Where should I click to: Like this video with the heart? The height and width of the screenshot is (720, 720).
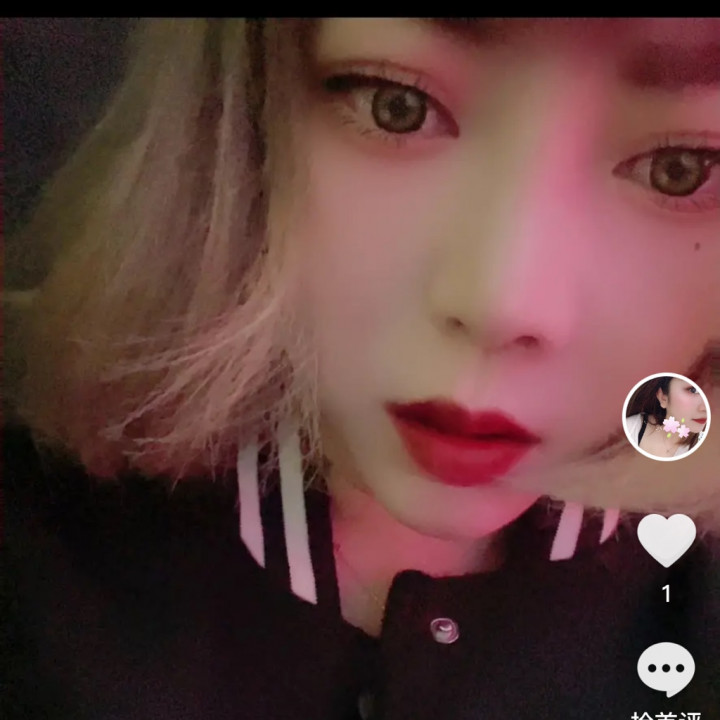point(666,539)
